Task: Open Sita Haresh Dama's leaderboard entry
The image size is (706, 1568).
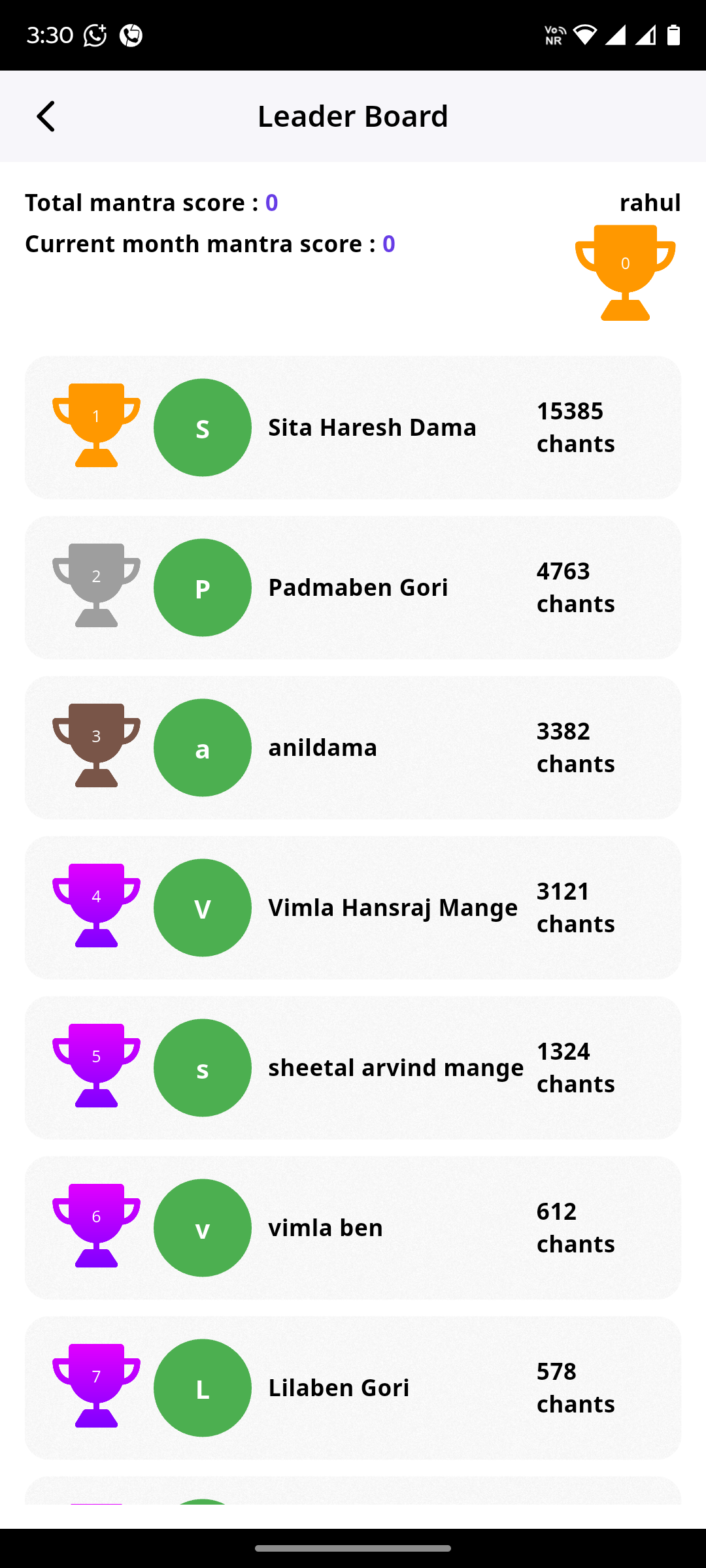Action: click(353, 427)
